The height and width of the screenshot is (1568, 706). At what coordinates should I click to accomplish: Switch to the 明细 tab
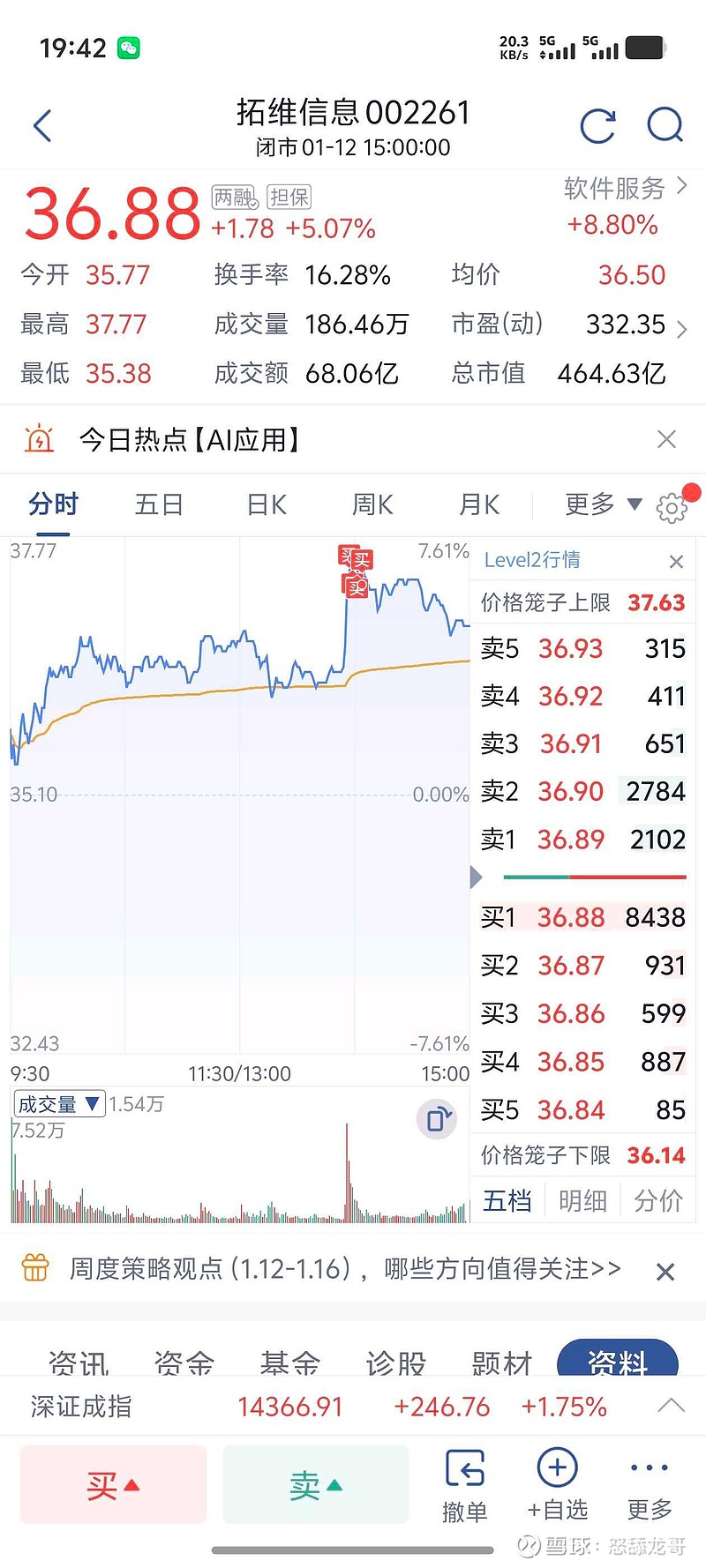coord(582,1200)
